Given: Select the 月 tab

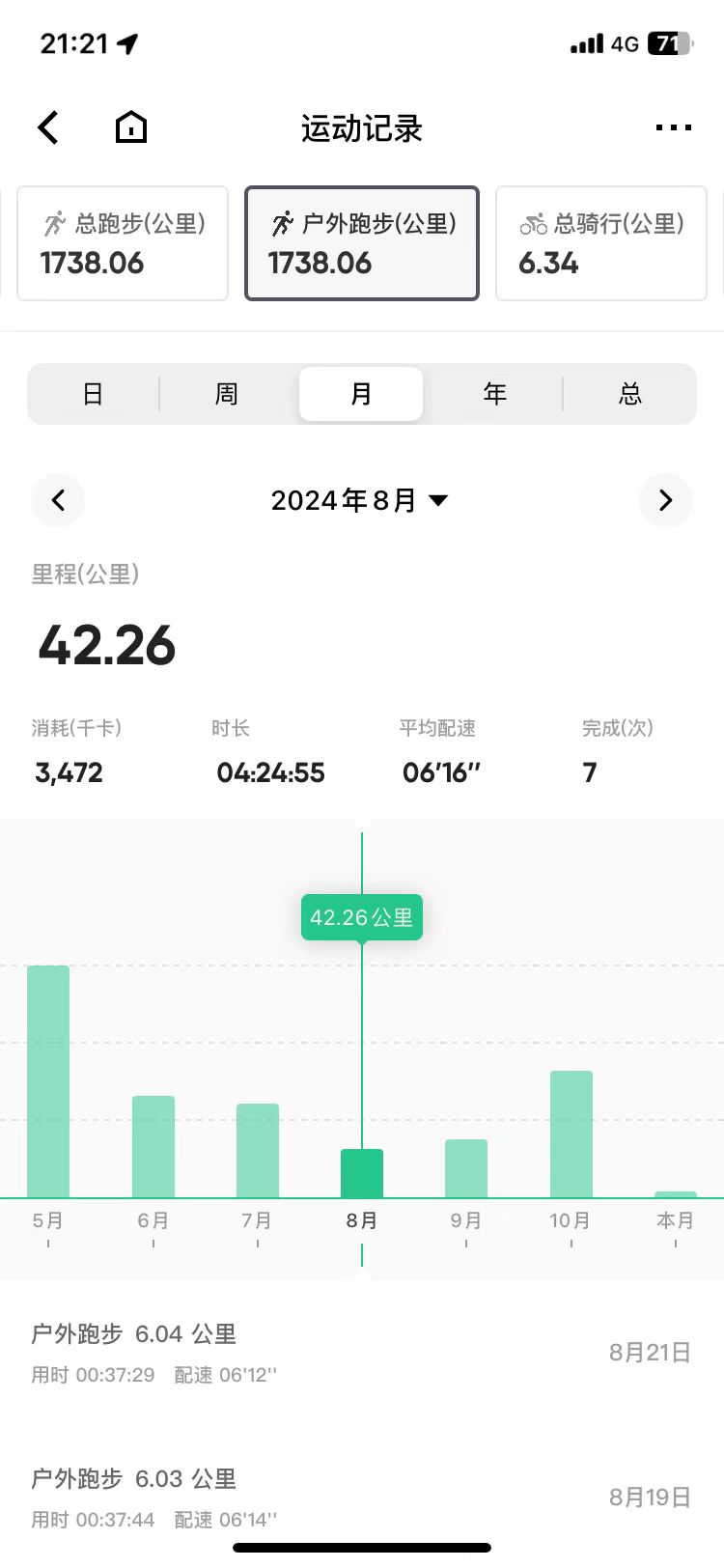Looking at the screenshot, I should [361, 394].
